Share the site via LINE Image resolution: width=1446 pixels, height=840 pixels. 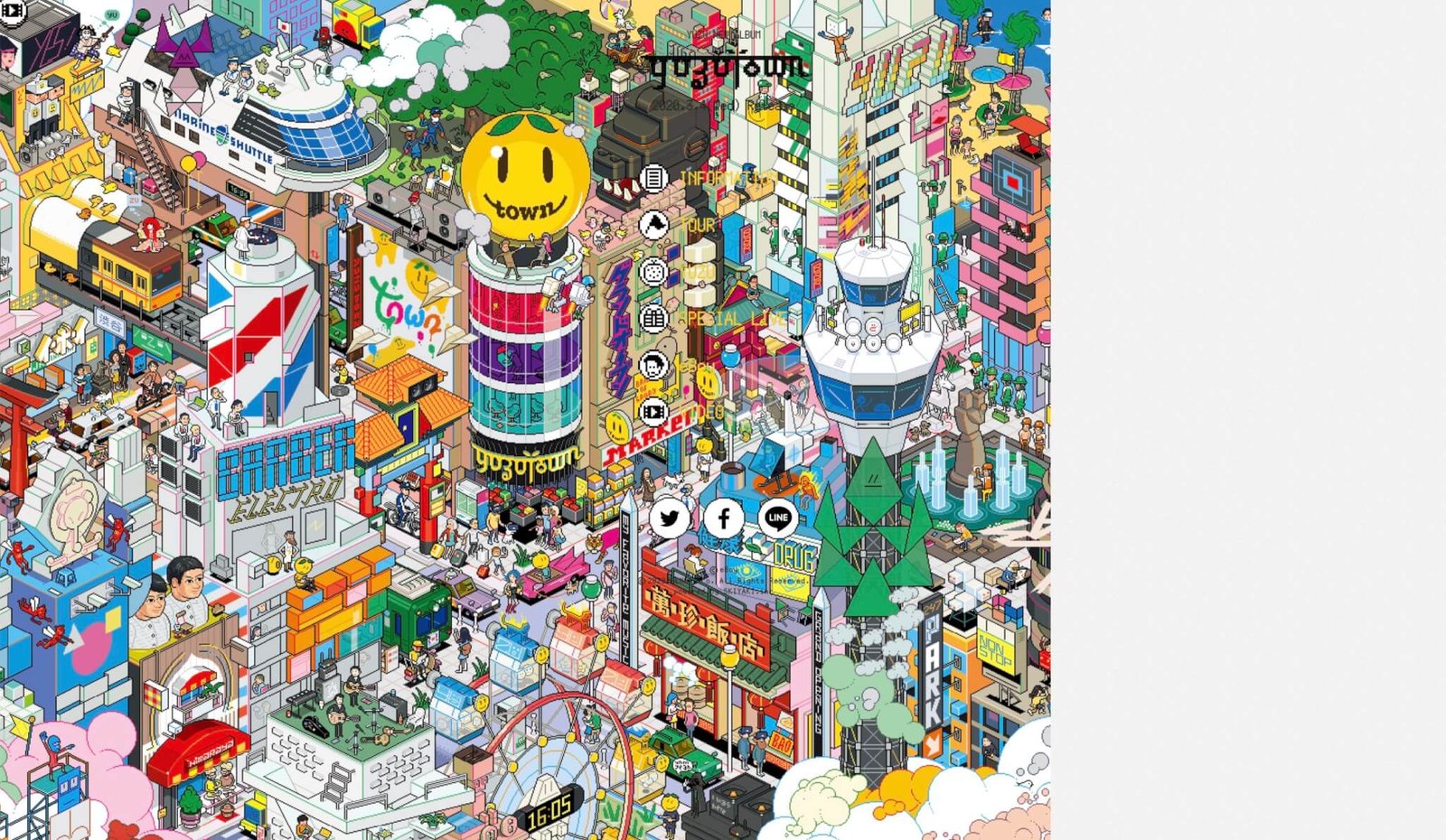[x=778, y=518]
